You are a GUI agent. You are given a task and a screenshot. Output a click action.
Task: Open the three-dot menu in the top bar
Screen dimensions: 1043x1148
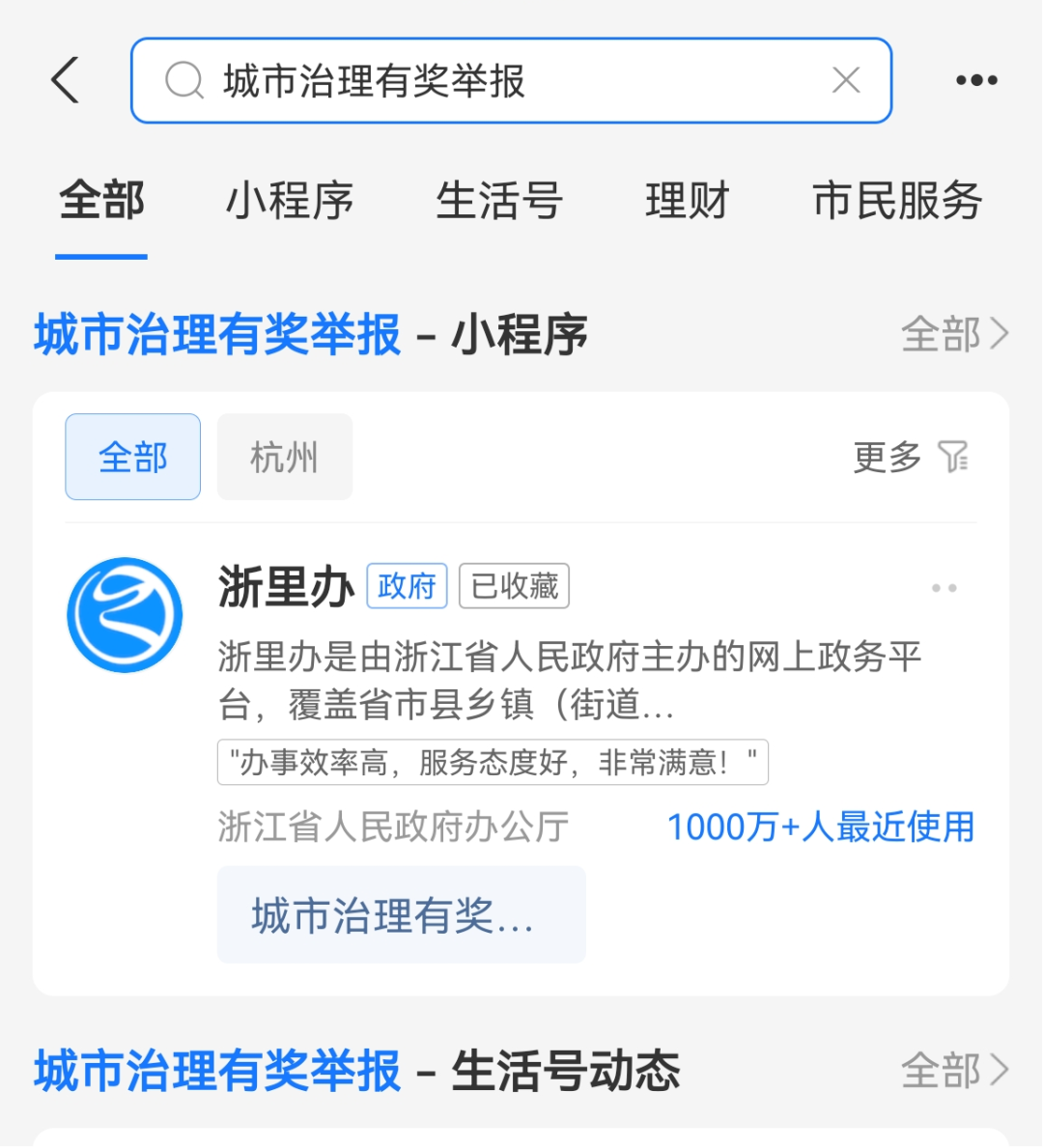point(976,81)
